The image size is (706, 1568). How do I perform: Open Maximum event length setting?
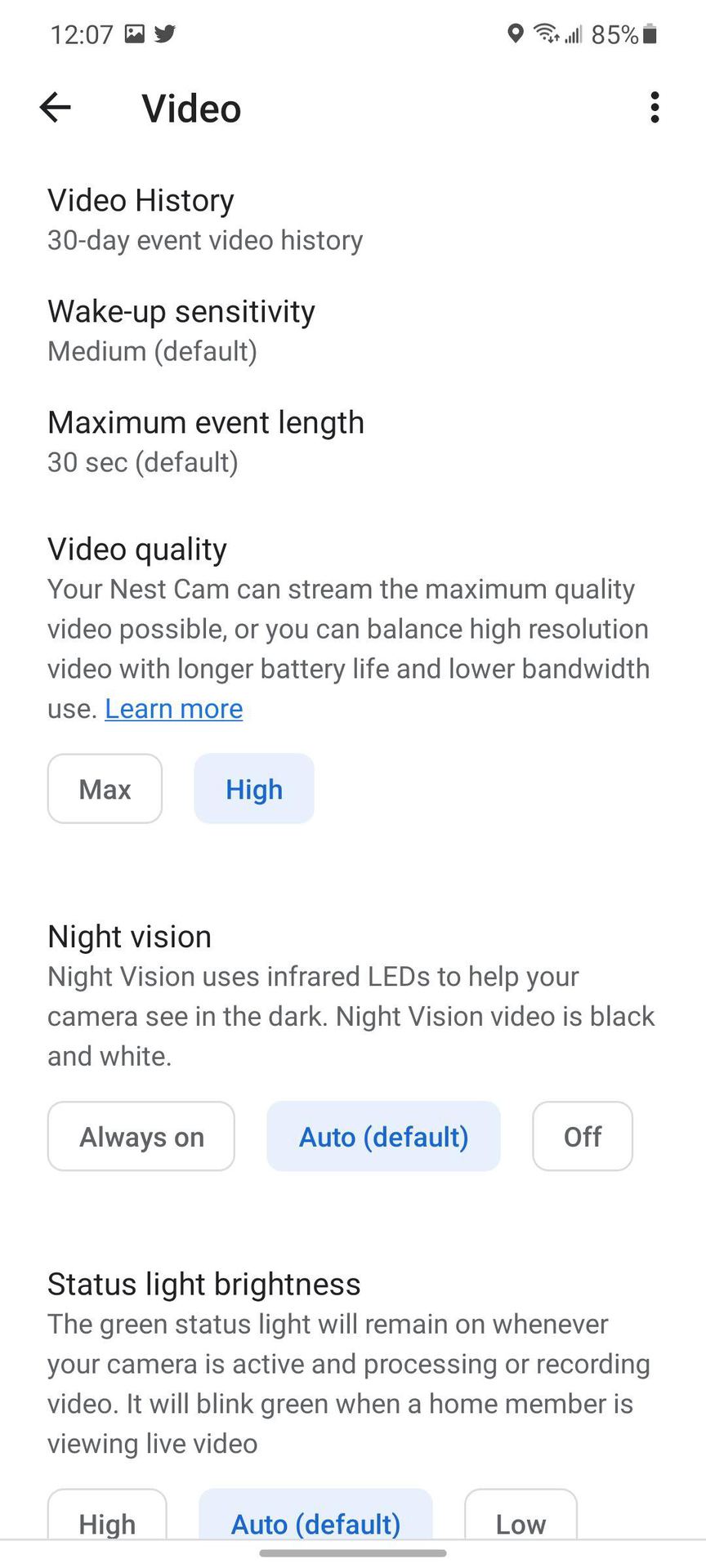tap(205, 442)
